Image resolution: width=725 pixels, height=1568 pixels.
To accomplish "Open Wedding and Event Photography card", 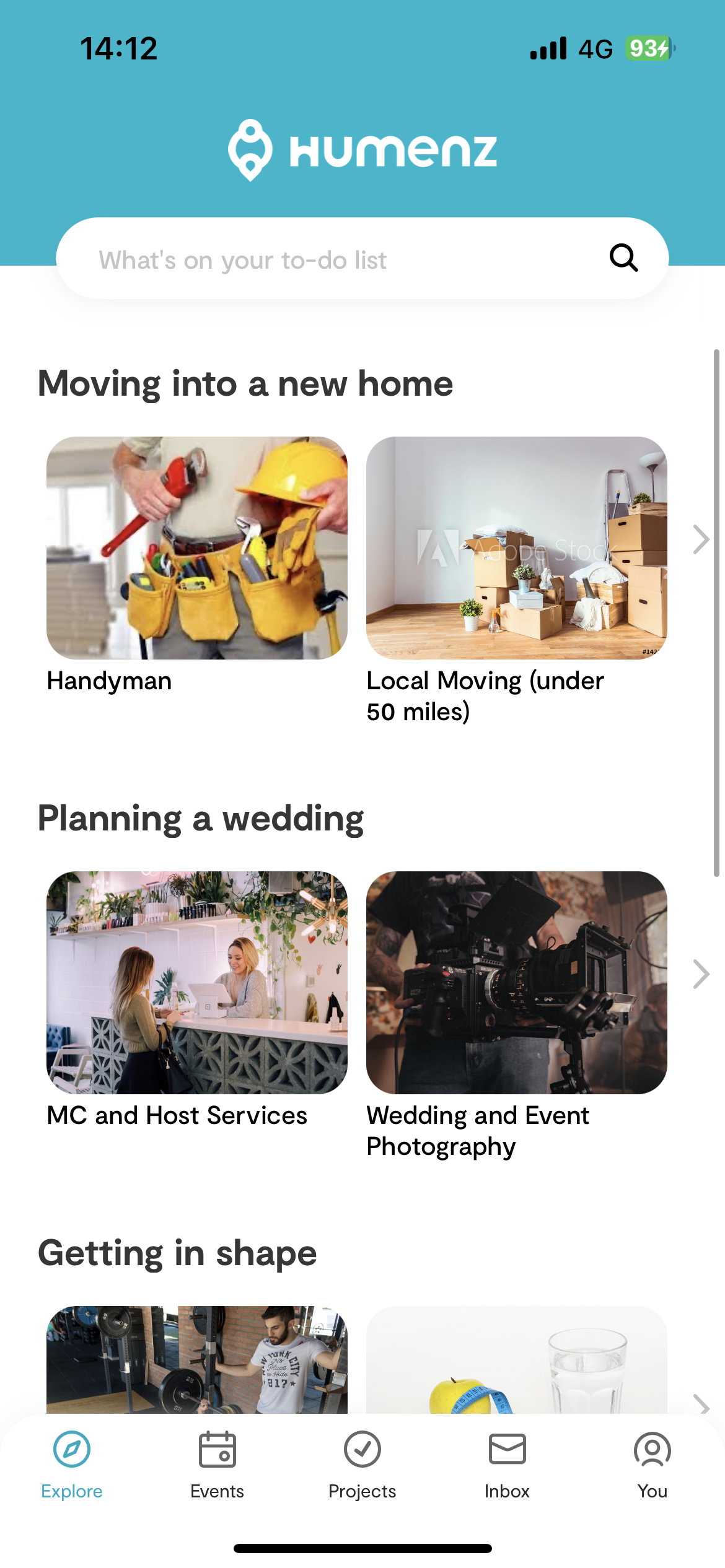I will pyautogui.click(x=516, y=983).
